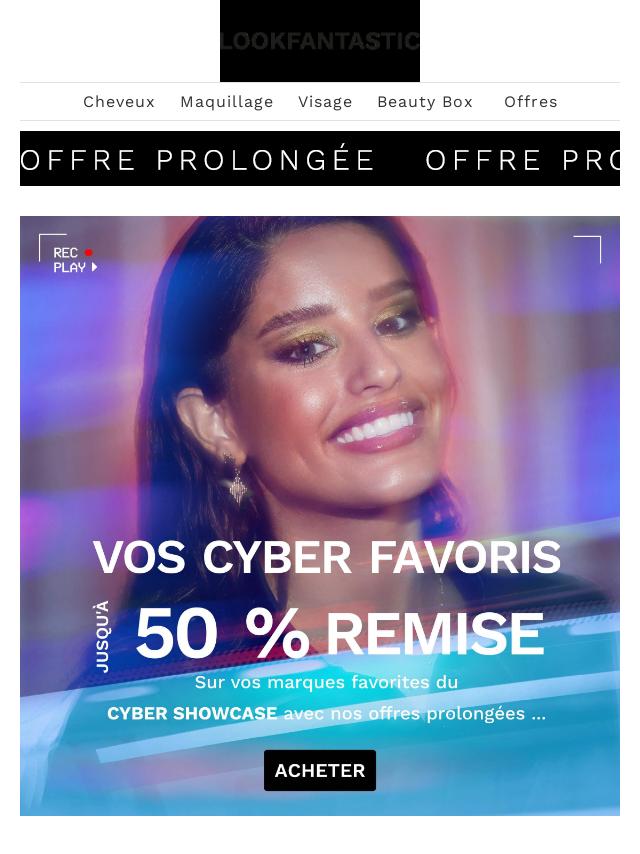Go to the Maquillage section
The width and height of the screenshot is (640, 854).
pyautogui.click(x=227, y=102)
